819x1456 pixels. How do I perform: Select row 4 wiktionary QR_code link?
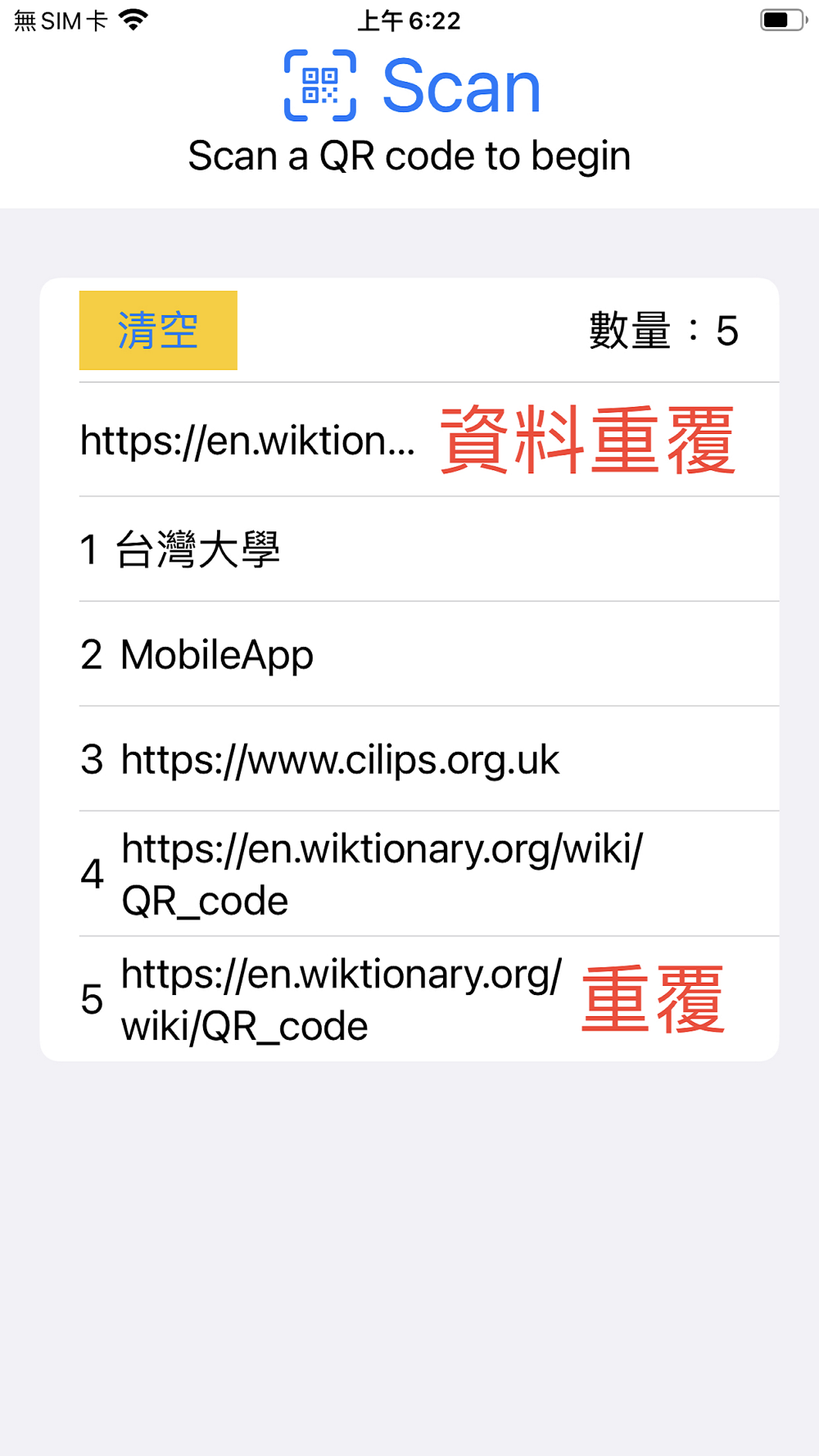click(429, 874)
